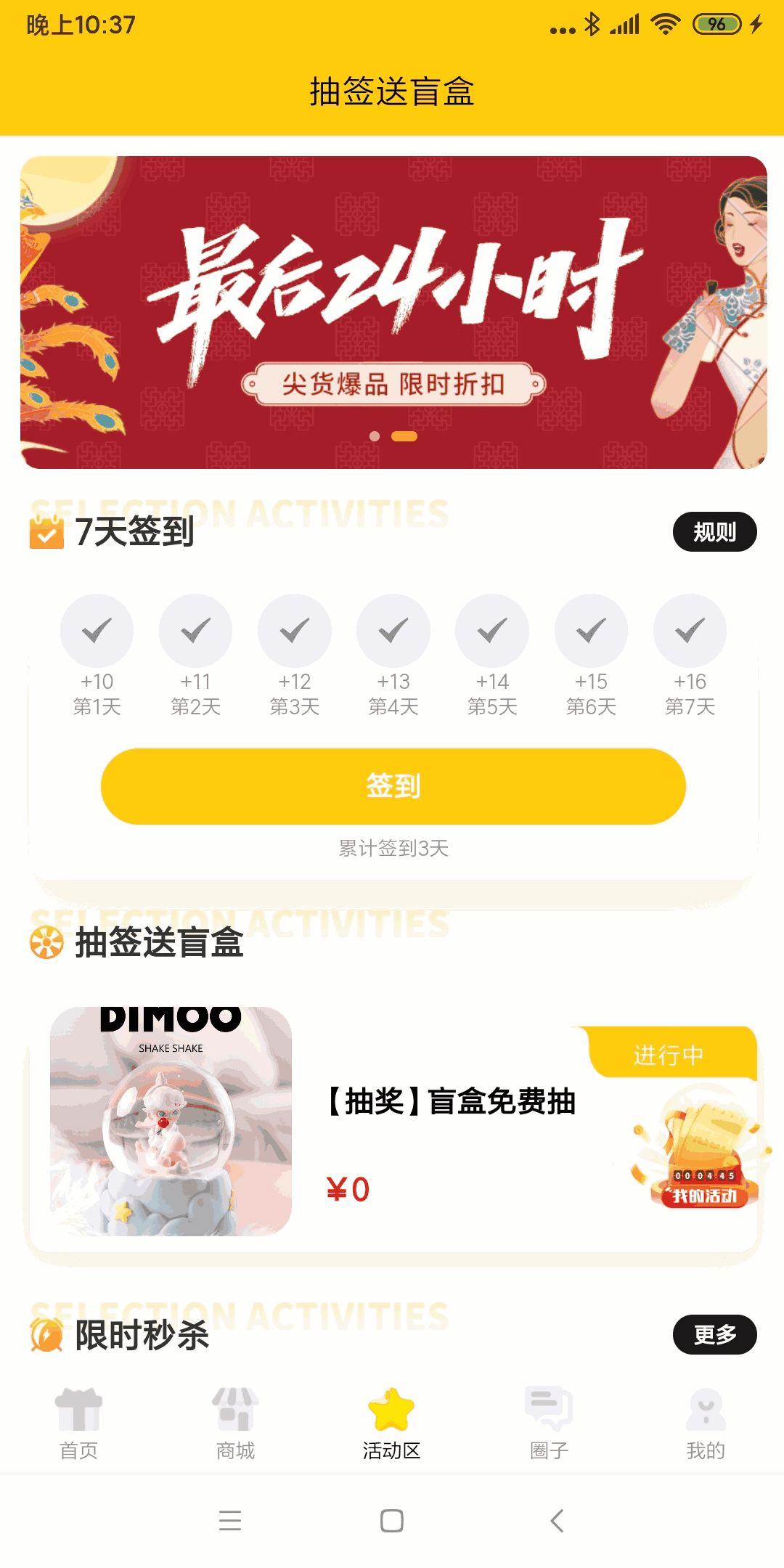
Task: Open recent apps from navigation bar
Action: 230,1520
